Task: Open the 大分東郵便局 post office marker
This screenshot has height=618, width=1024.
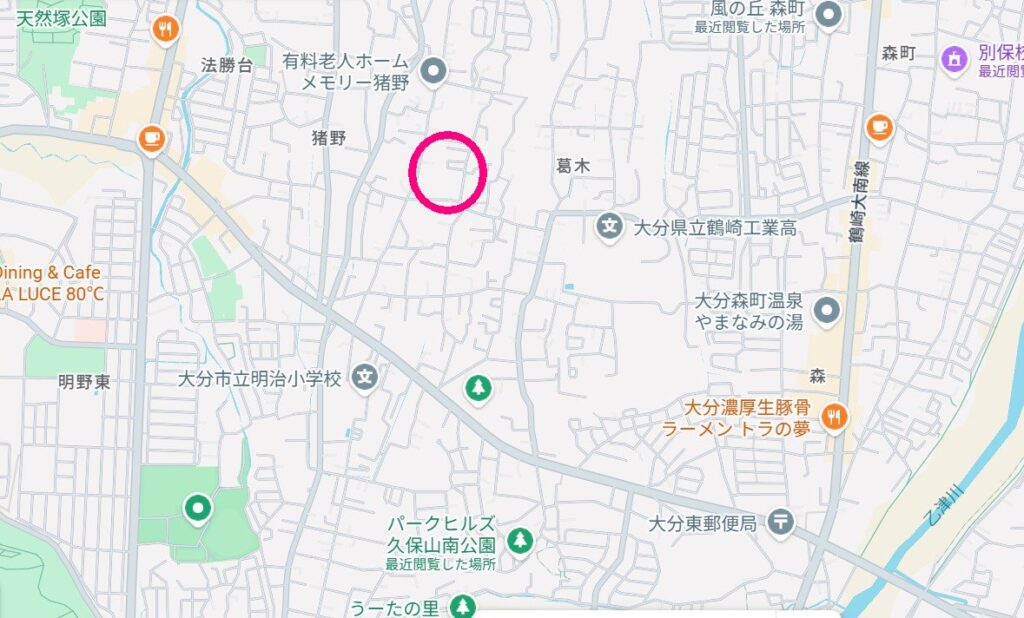Action: [782, 522]
